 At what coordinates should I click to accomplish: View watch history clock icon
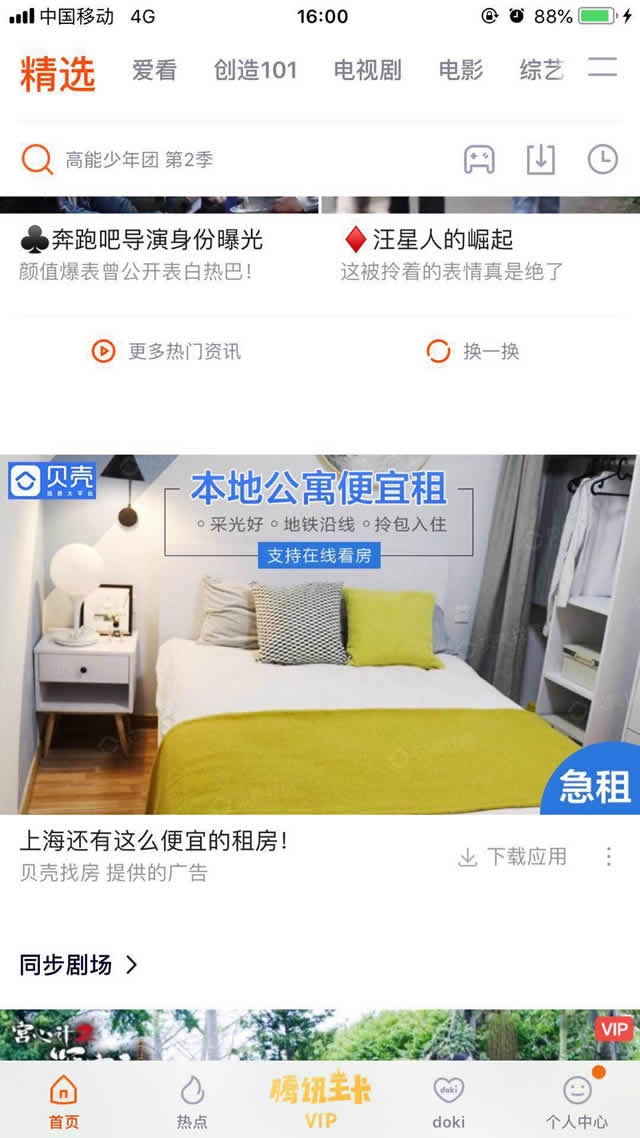tap(602, 160)
